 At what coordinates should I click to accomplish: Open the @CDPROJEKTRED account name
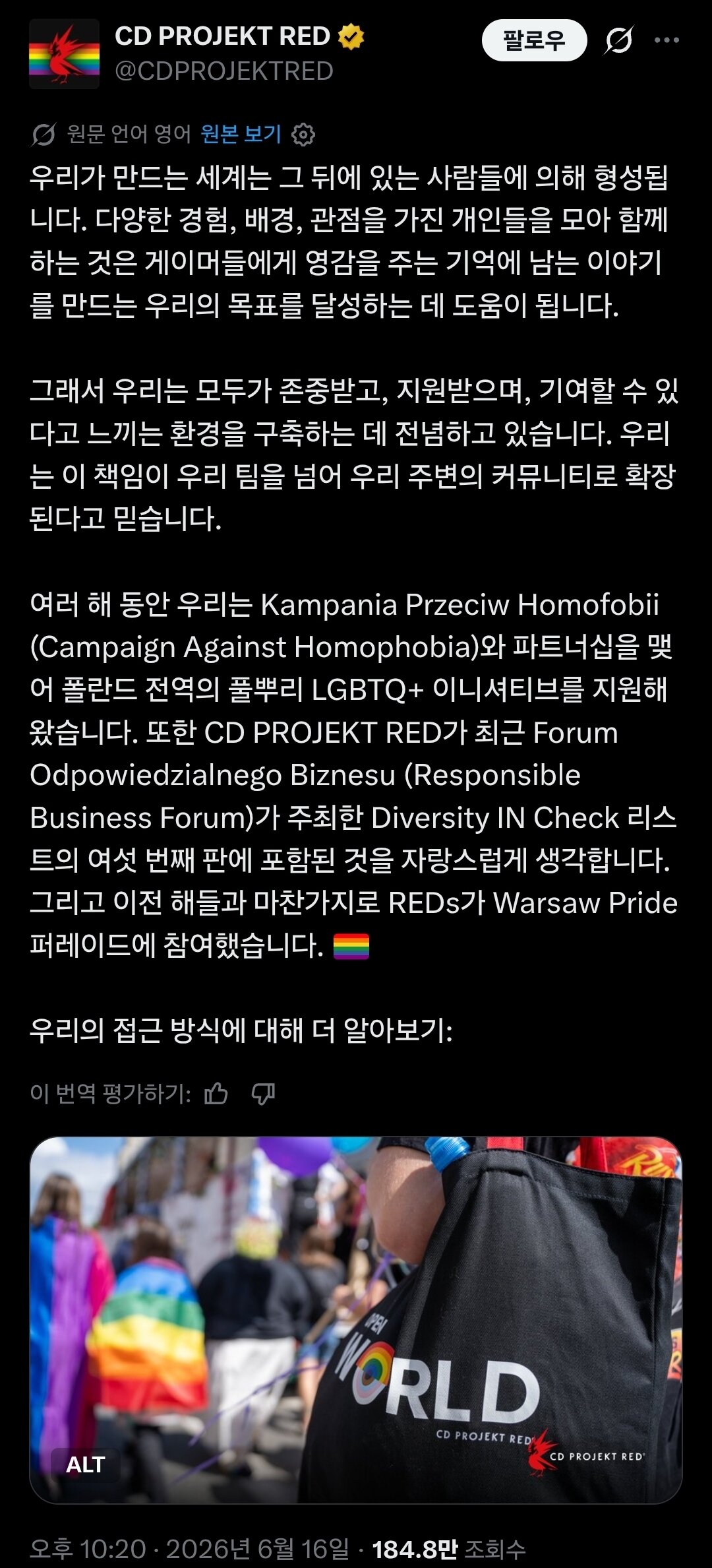coord(224,71)
